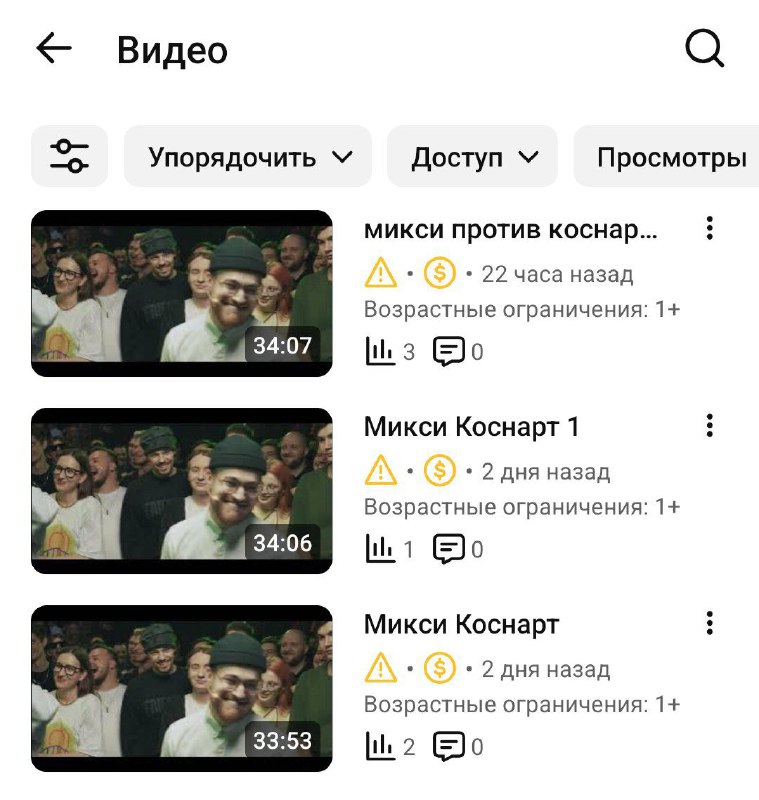Open the filter settings icon
The height and width of the screenshot is (800, 759).
click(69, 156)
